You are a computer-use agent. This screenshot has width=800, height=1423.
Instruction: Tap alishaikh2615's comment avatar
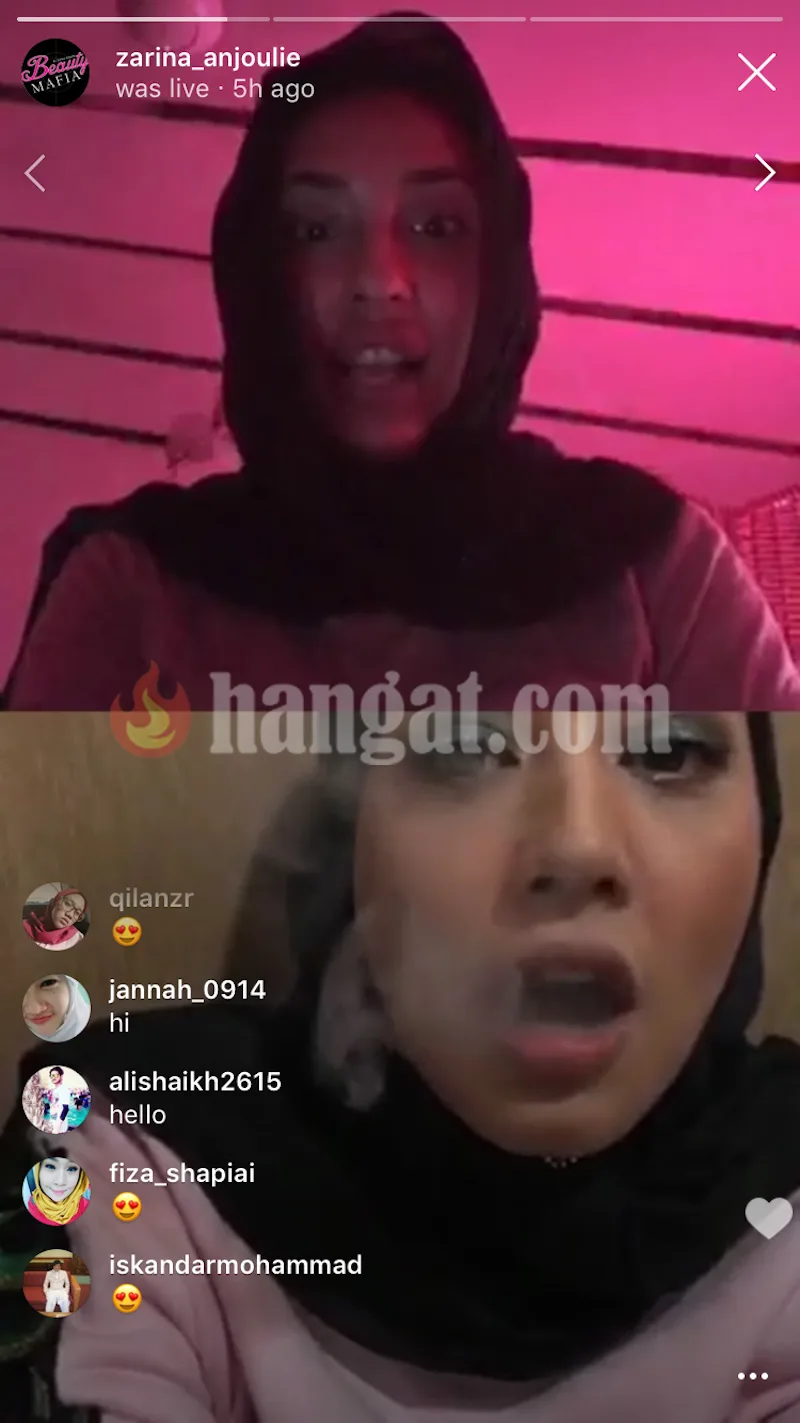(x=56, y=1099)
